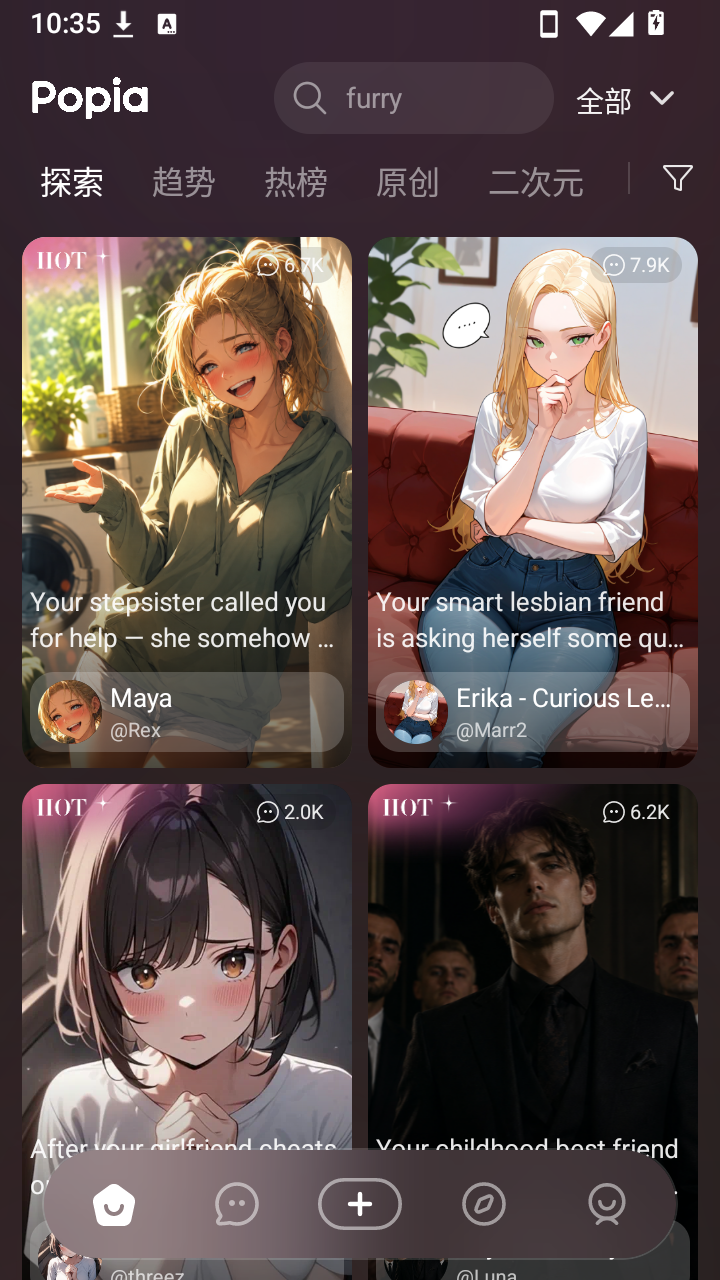
Task: Go to the home tab in bottom bar
Action: pos(114,1205)
